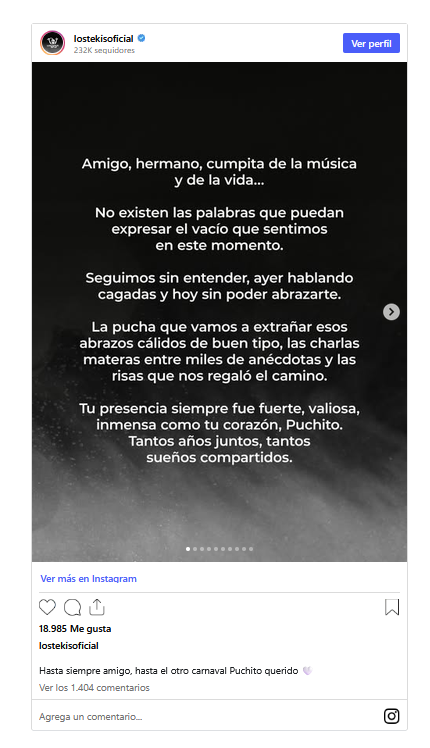The height and width of the screenshot is (748, 430).
Task: Open the post image
Action: pyautogui.click(x=220, y=312)
